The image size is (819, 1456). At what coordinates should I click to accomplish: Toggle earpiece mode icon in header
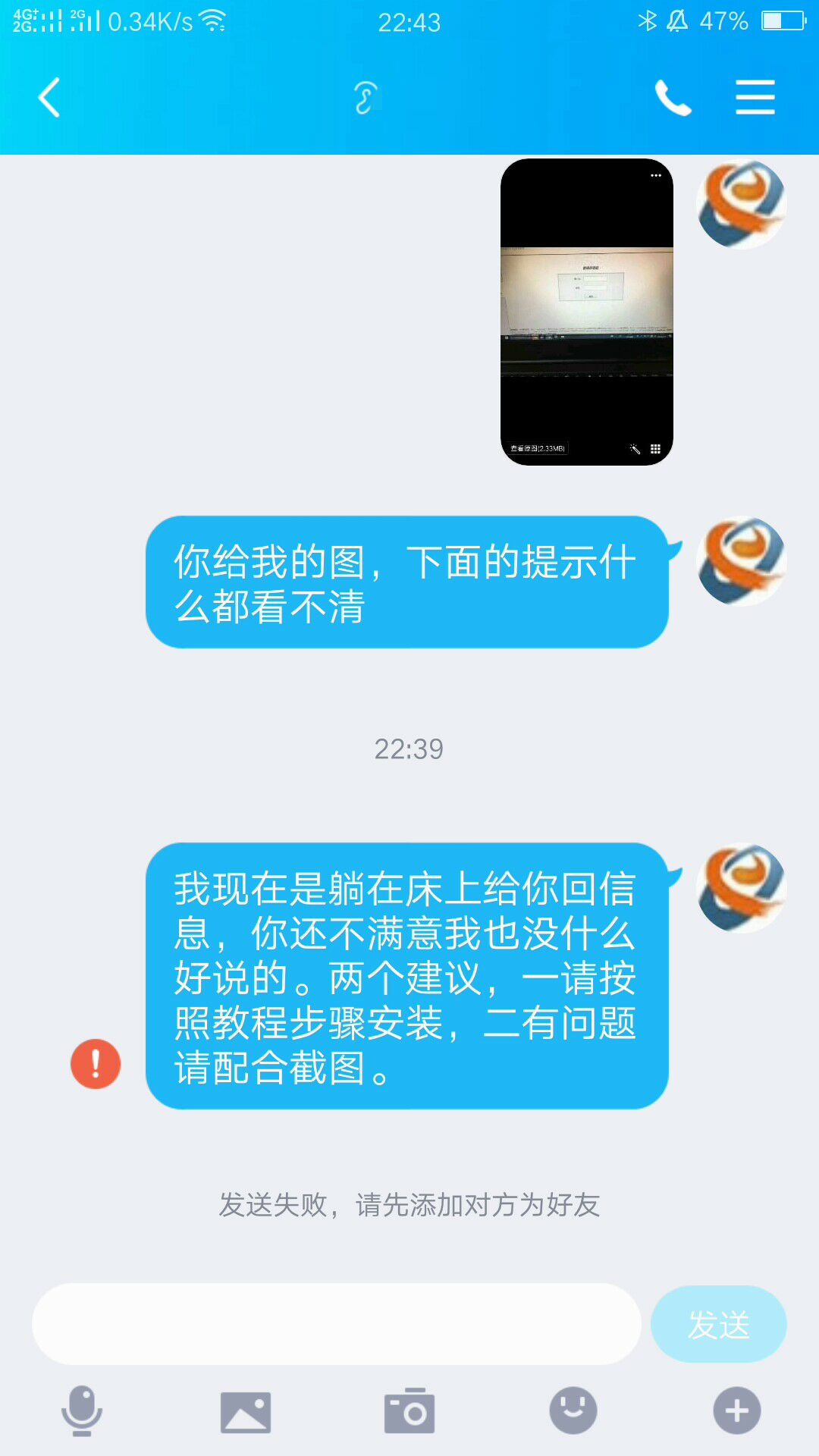(x=366, y=98)
